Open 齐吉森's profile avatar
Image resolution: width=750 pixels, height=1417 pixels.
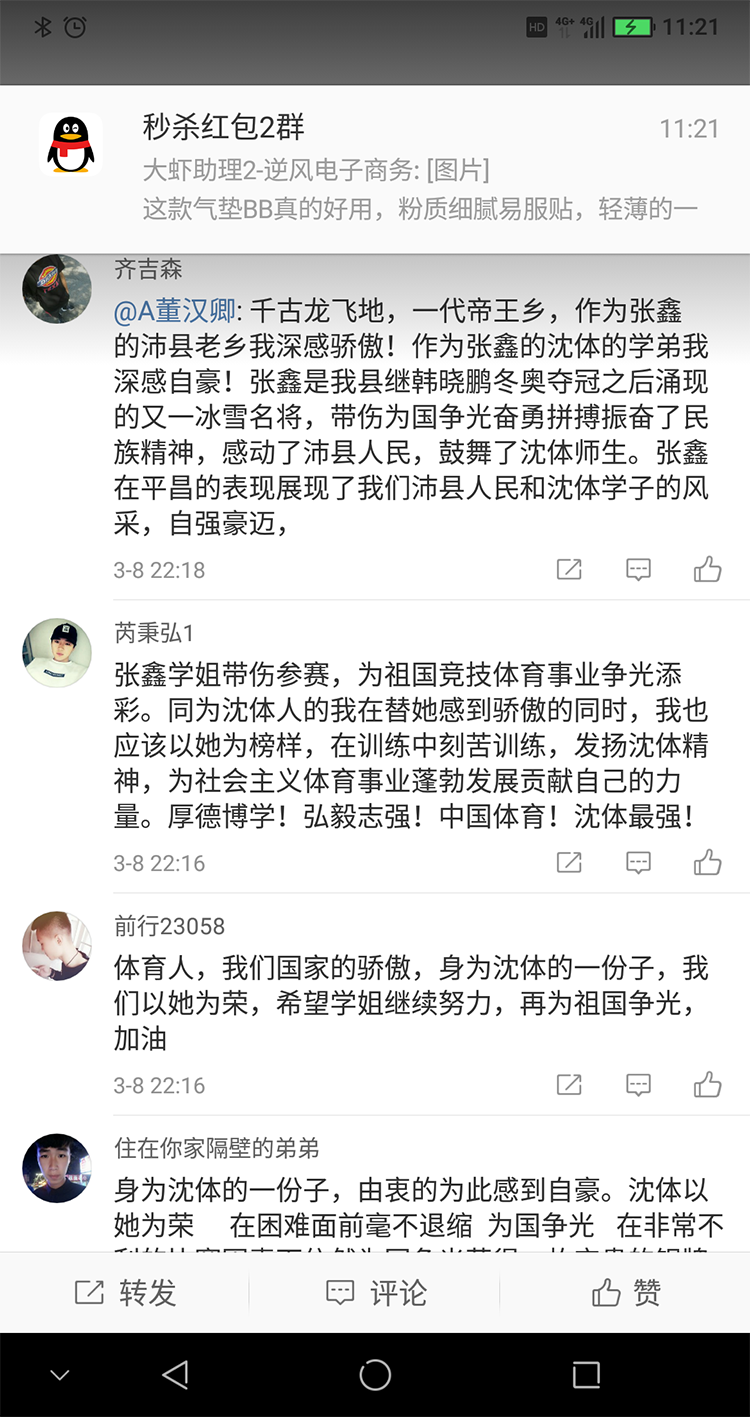(x=57, y=289)
